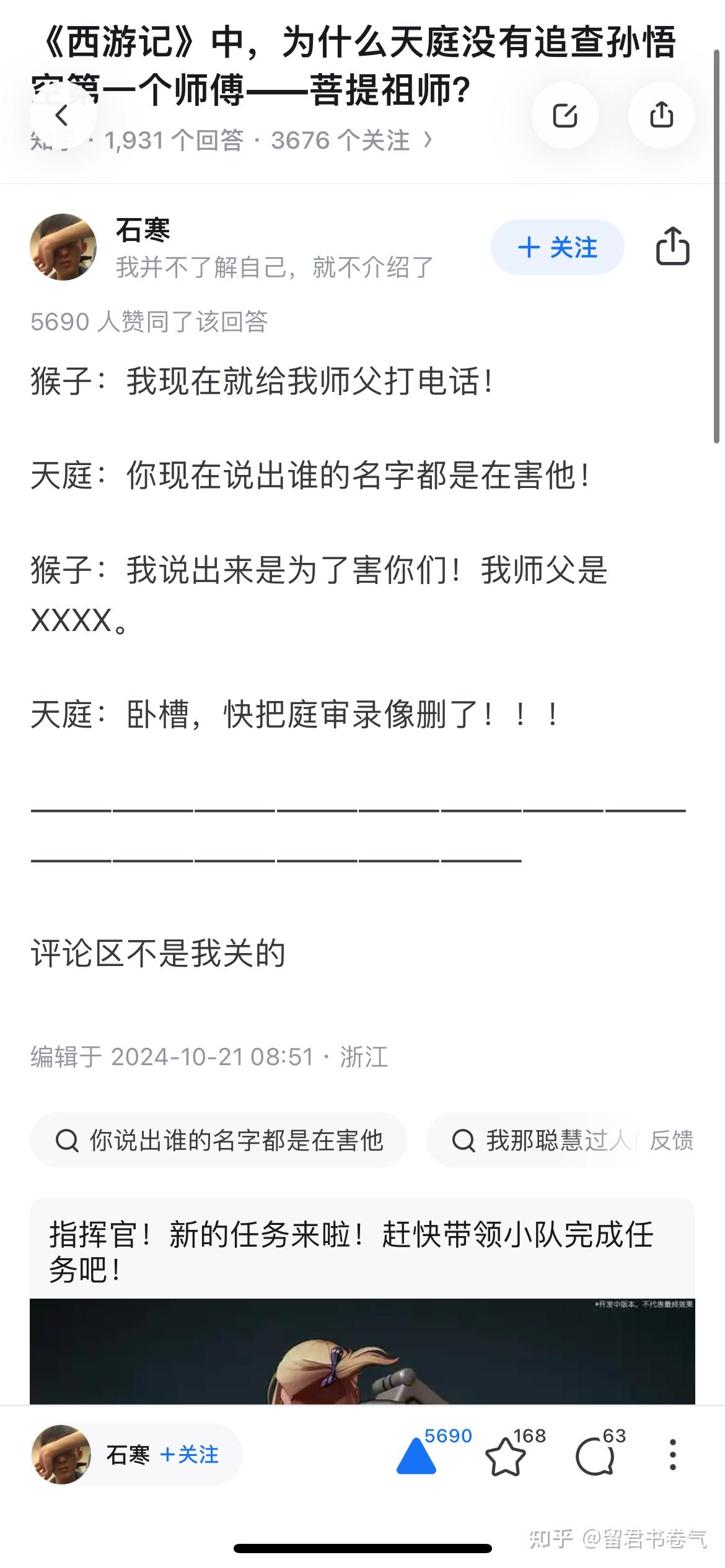
Task: Follow 石寒 with the blue 关注 button
Action: pos(557,247)
